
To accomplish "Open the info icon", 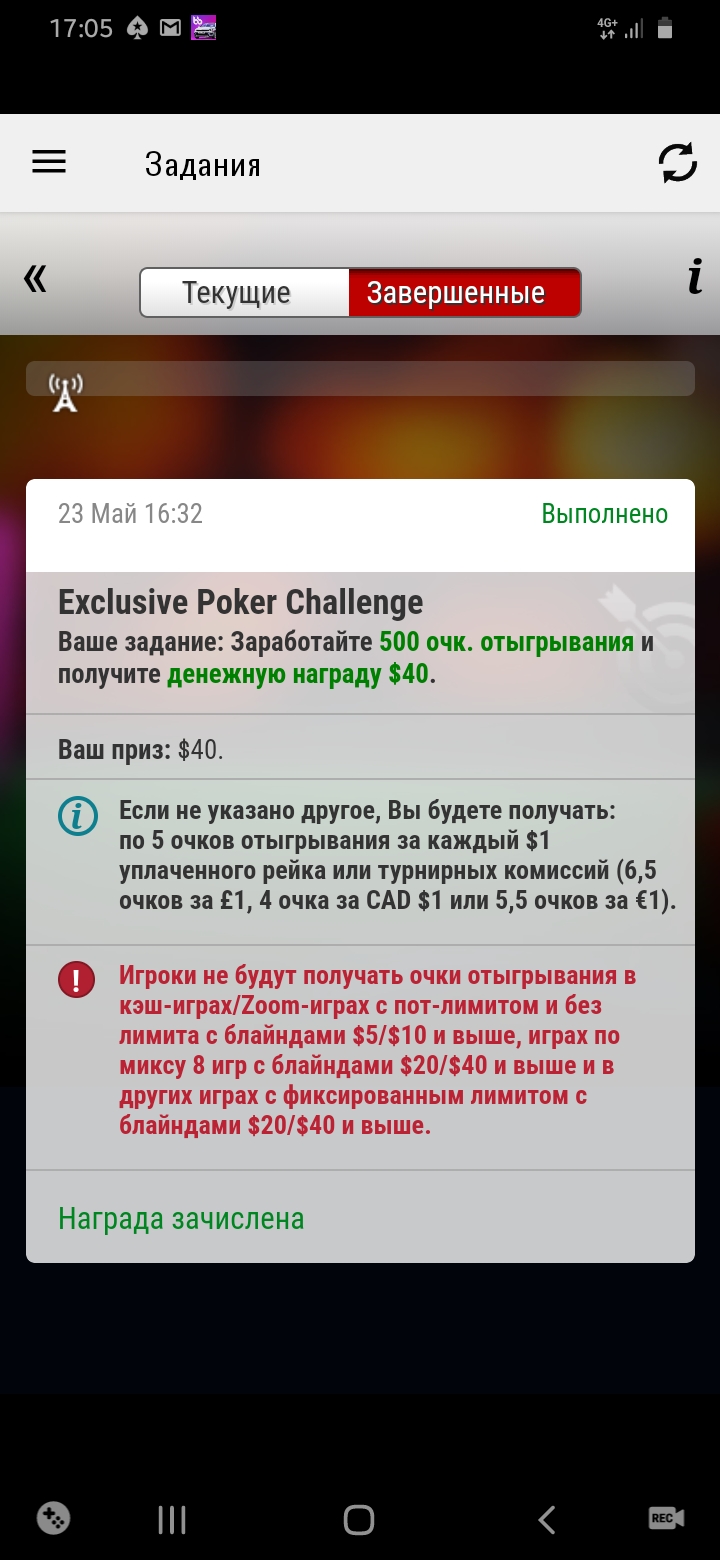I will 695,276.
